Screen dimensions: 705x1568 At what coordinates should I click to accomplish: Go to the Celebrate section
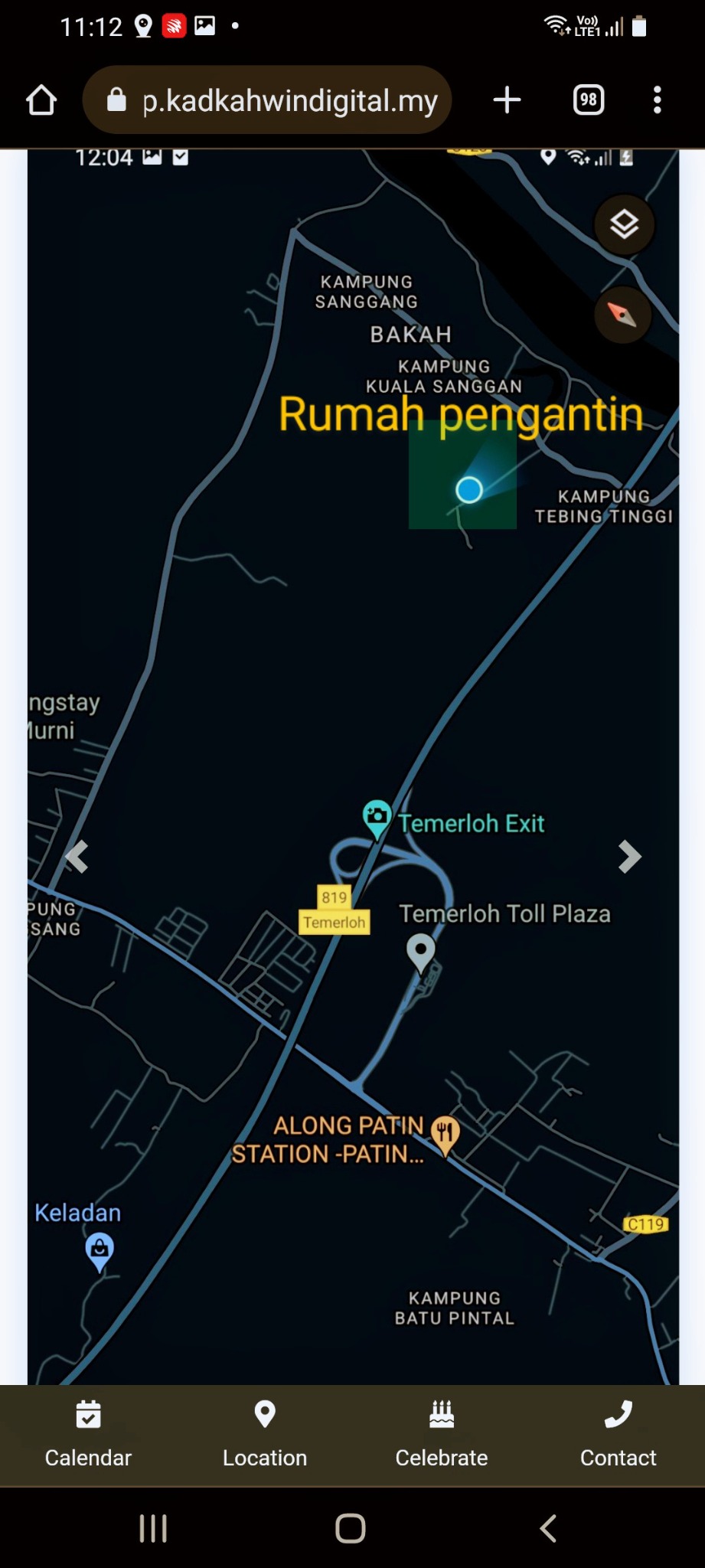(x=442, y=1436)
